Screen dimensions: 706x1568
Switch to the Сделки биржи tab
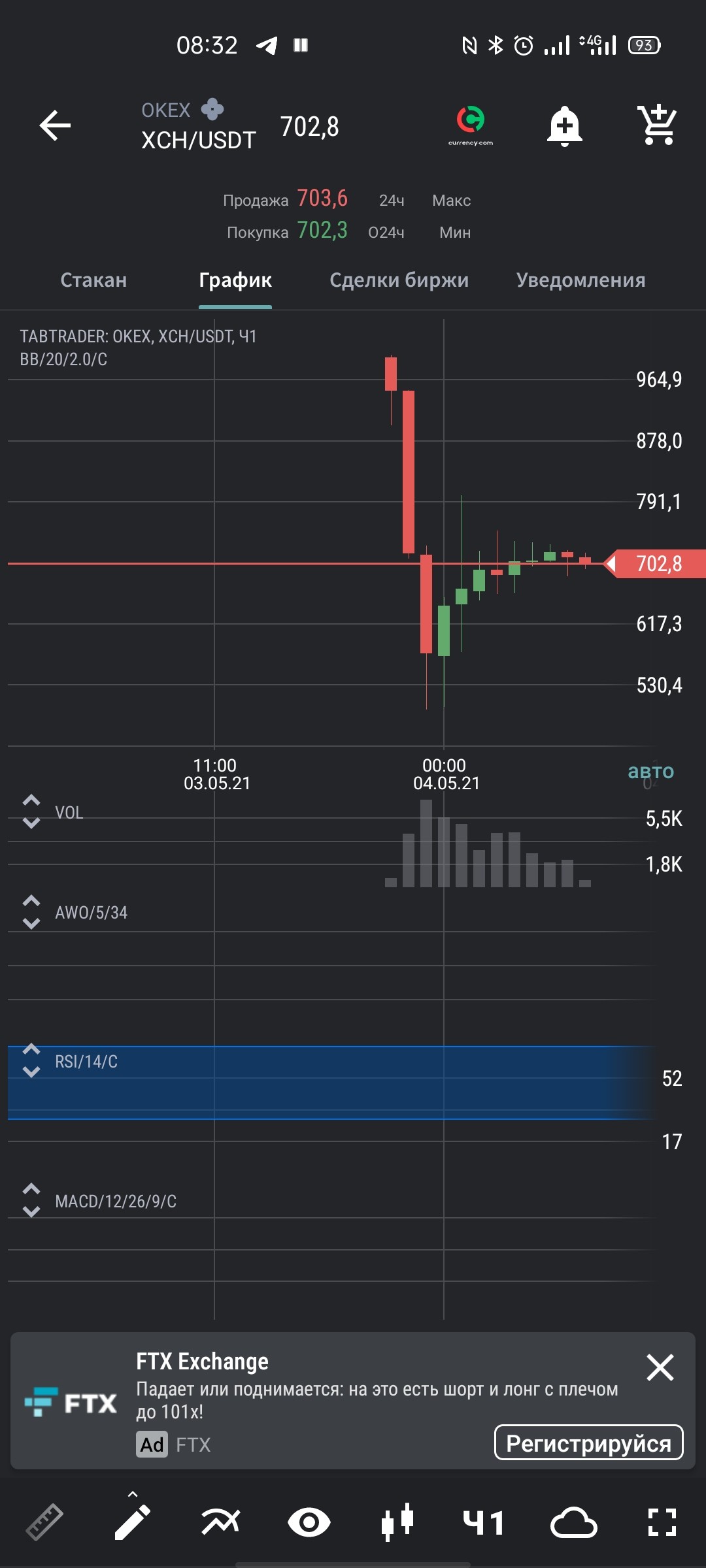click(399, 280)
